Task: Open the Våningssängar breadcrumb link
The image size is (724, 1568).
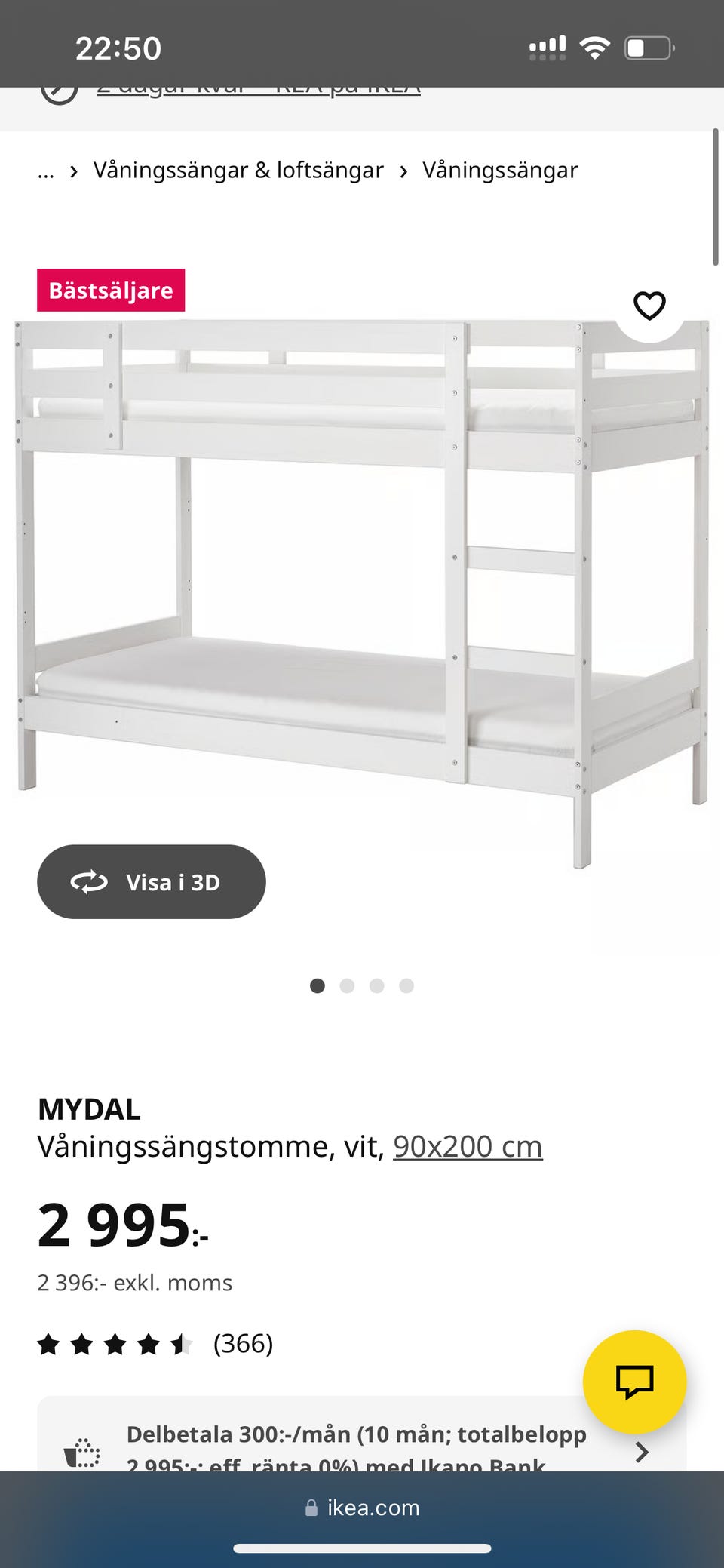Action: [x=500, y=171]
